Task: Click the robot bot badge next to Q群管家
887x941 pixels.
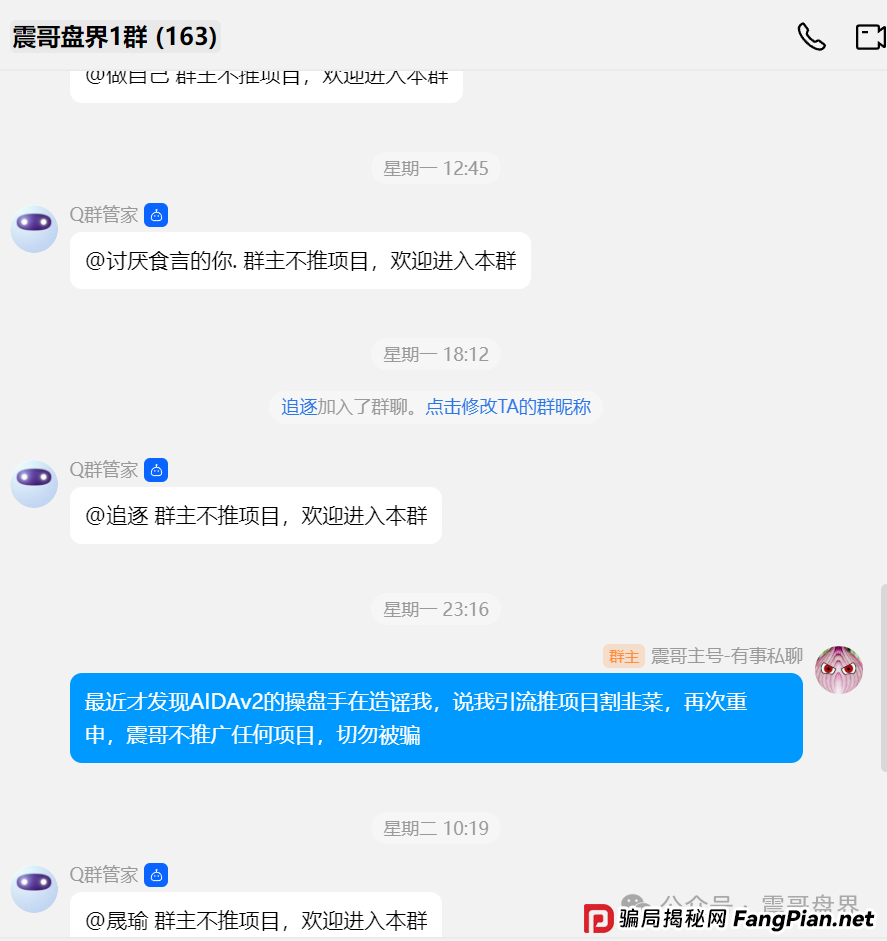Action: pyautogui.click(x=155, y=214)
